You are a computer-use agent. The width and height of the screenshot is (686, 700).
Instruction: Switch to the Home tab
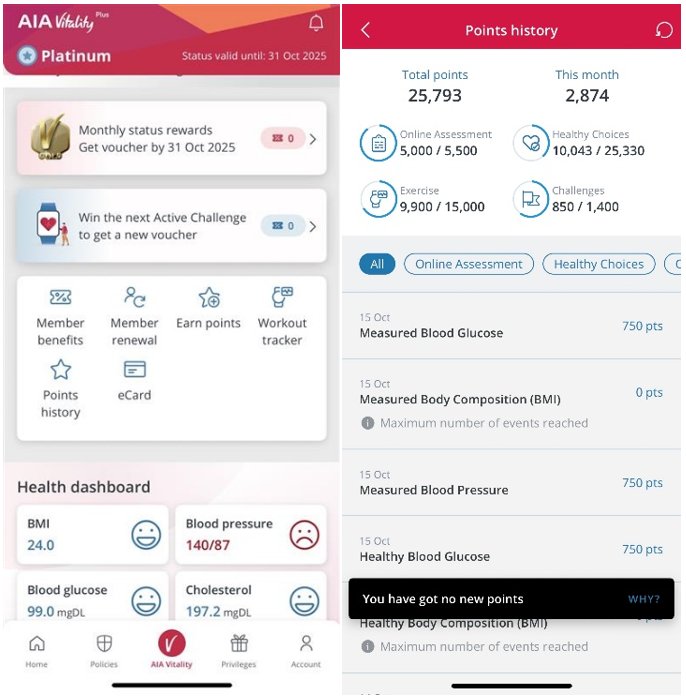coord(37,650)
